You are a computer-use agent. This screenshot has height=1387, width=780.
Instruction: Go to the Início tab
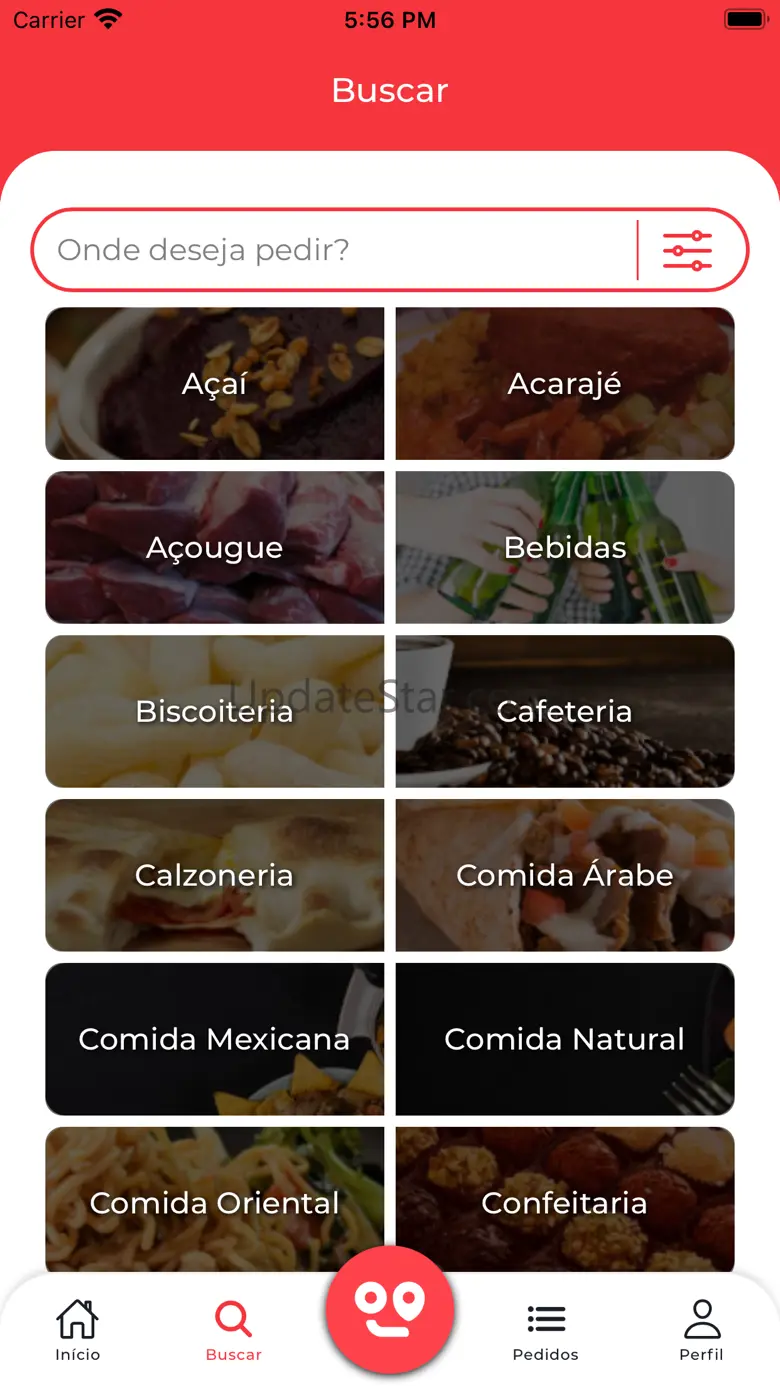pos(78,1330)
